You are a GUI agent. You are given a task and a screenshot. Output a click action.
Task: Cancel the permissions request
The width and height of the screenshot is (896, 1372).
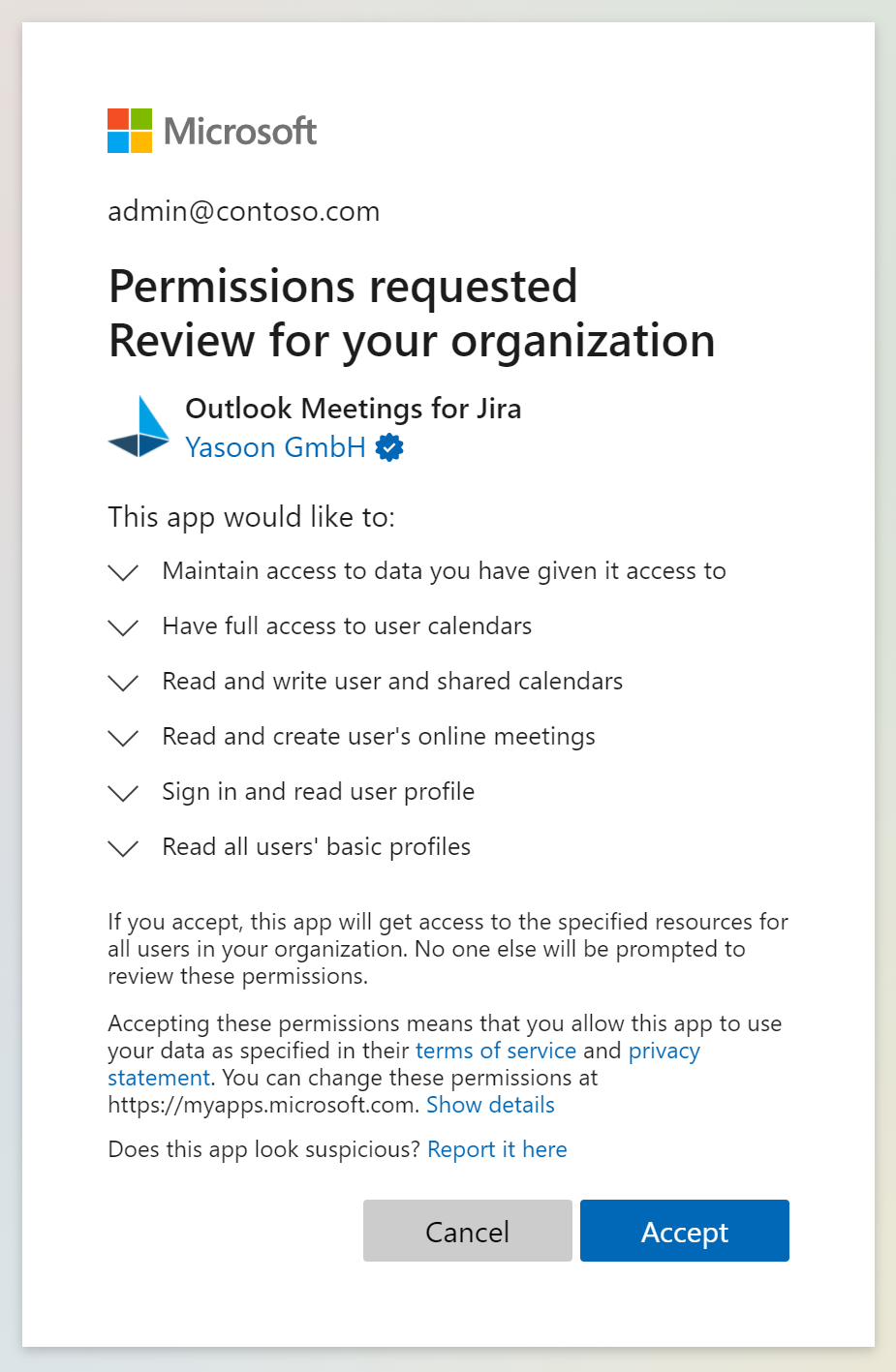[x=467, y=1231]
